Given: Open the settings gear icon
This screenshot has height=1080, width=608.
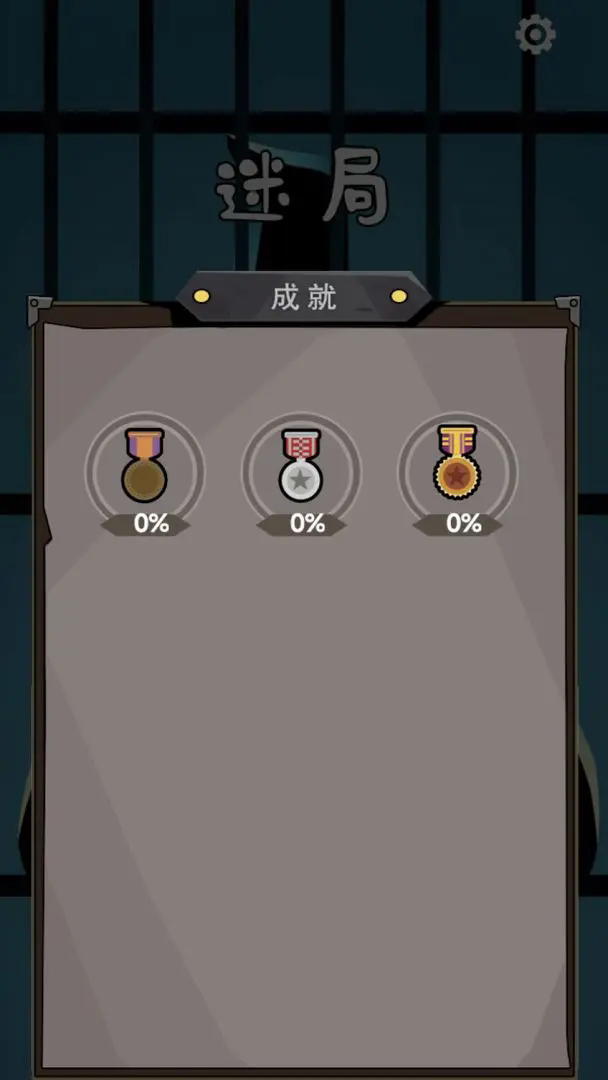Looking at the screenshot, I should click(535, 35).
